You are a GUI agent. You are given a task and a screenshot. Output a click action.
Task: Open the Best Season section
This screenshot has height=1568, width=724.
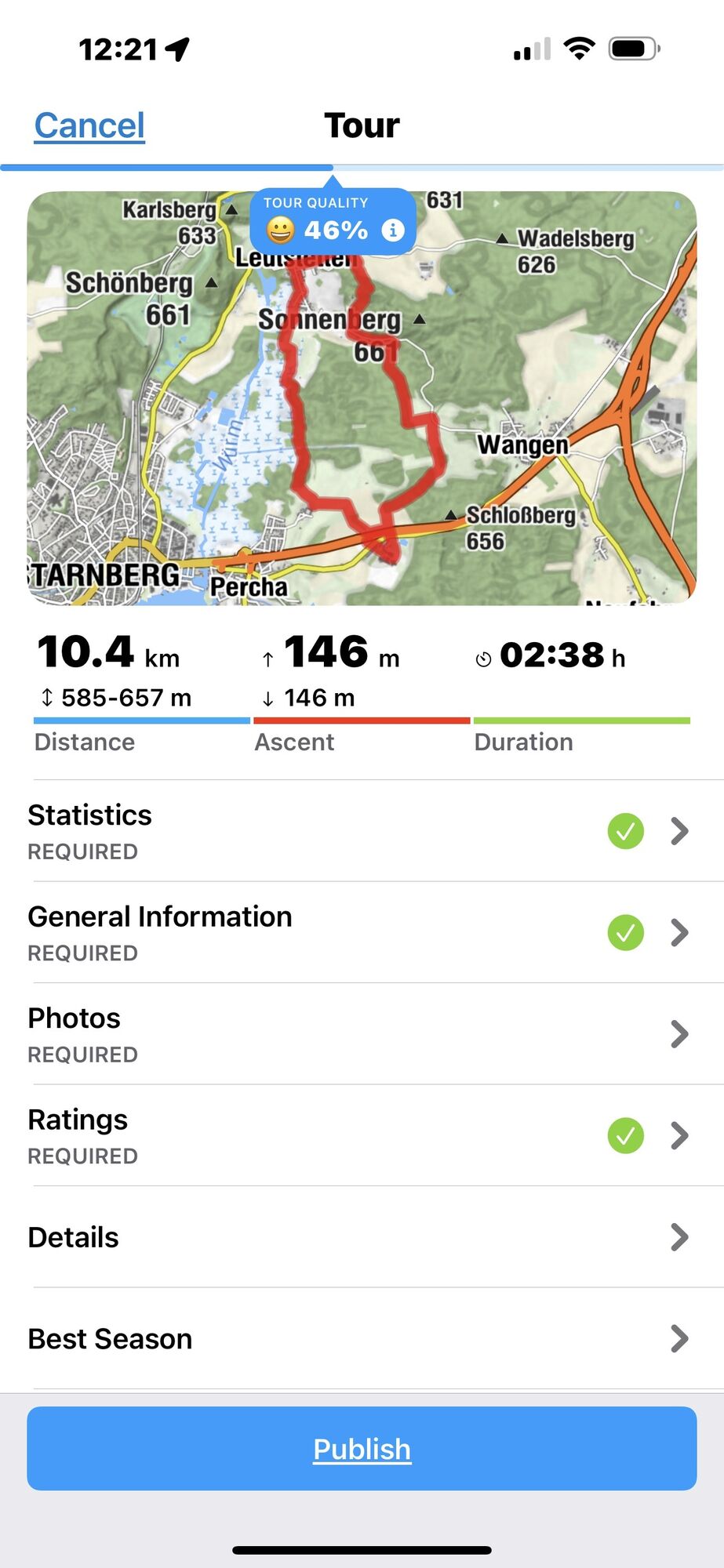[362, 1339]
